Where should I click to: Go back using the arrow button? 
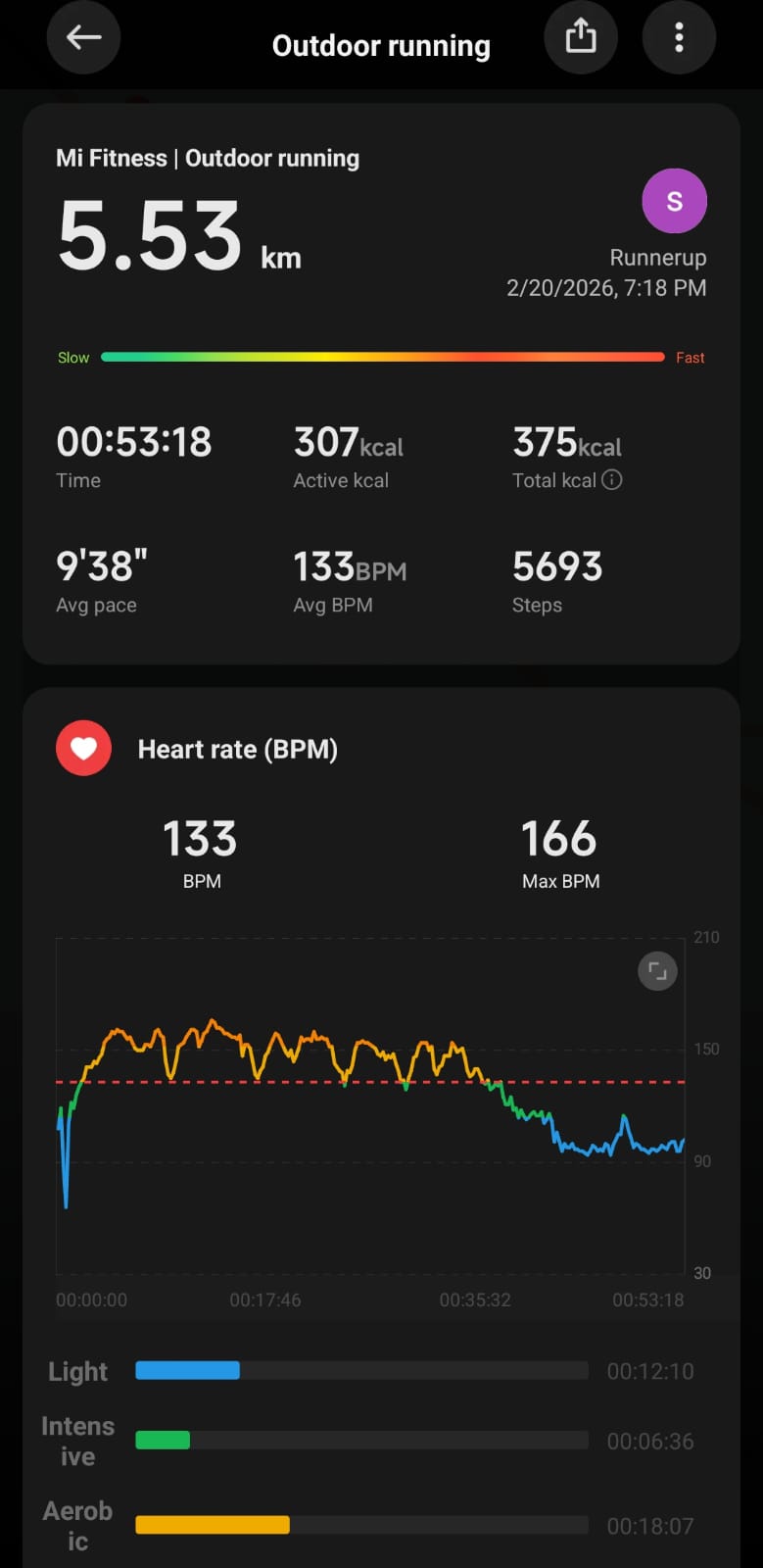tap(84, 37)
